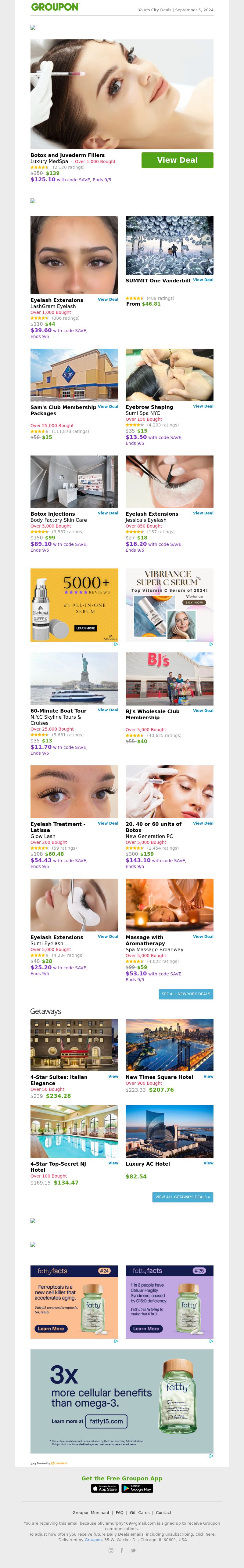
Task: View deal for Eyebrow Shaping at Sumi Spa
Action: (203, 406)
